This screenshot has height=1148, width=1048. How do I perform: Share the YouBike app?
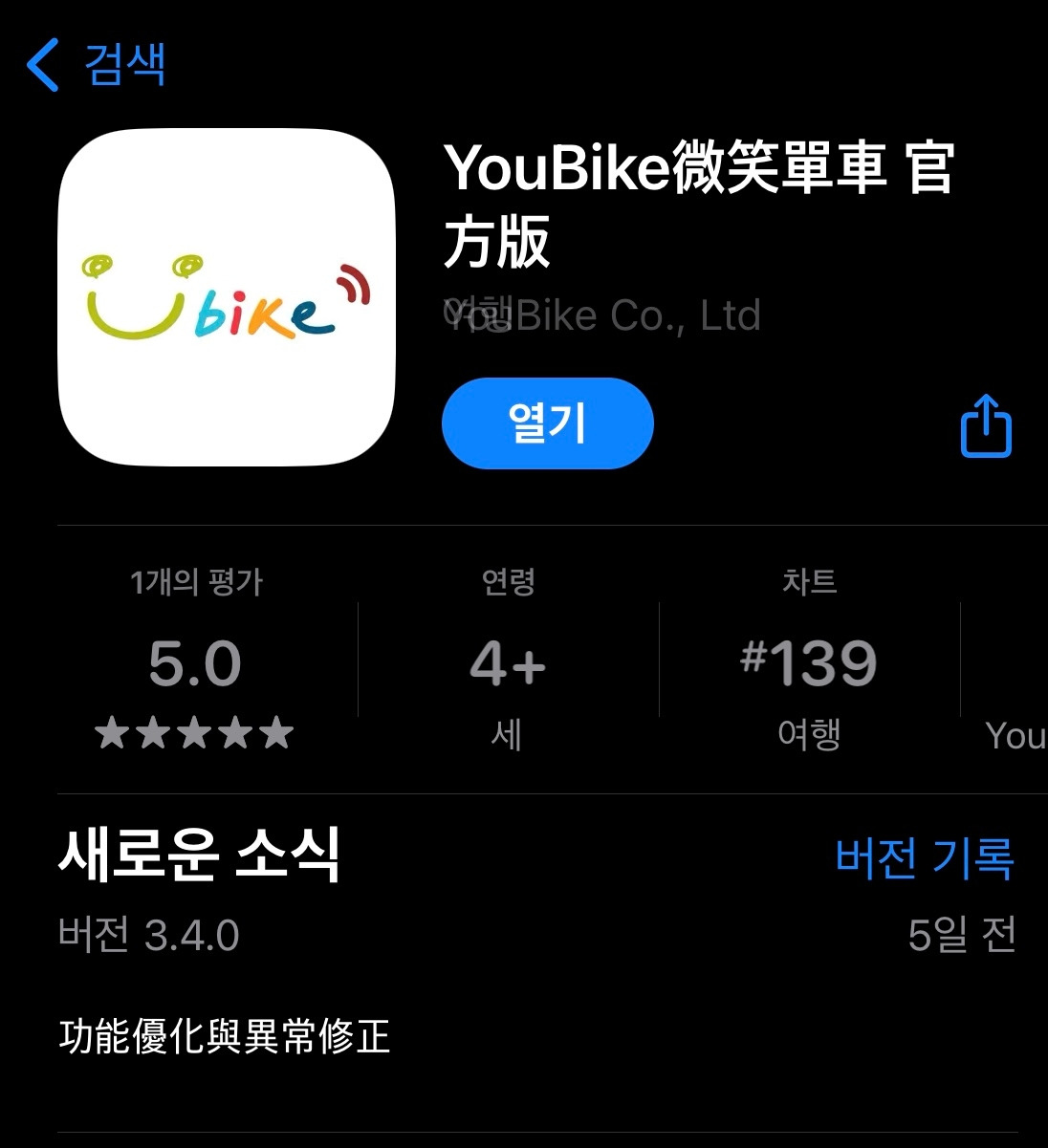point(986,426)
